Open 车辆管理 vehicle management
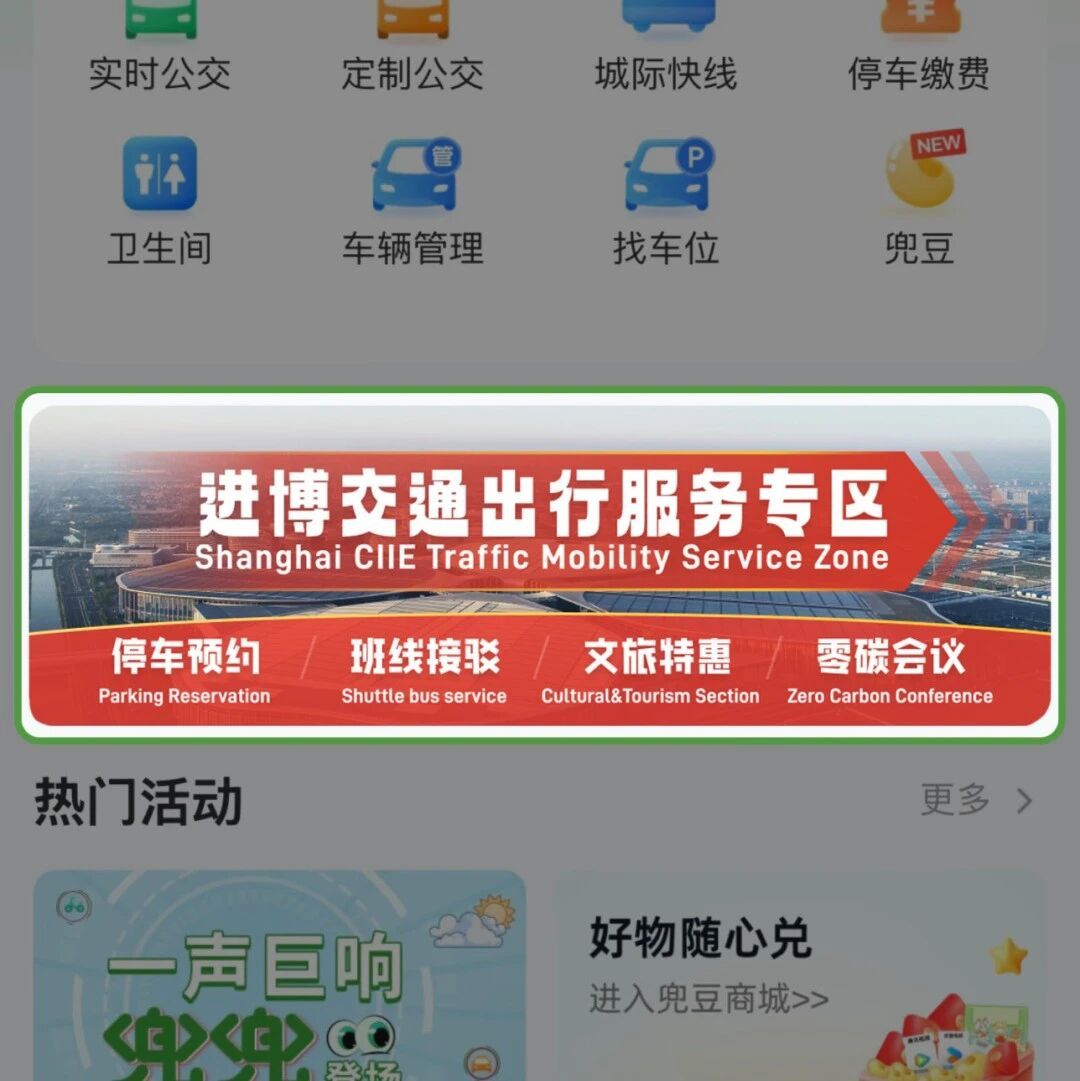Image resolution: width=1080 pixels, height=1081 pixels. 413,200
